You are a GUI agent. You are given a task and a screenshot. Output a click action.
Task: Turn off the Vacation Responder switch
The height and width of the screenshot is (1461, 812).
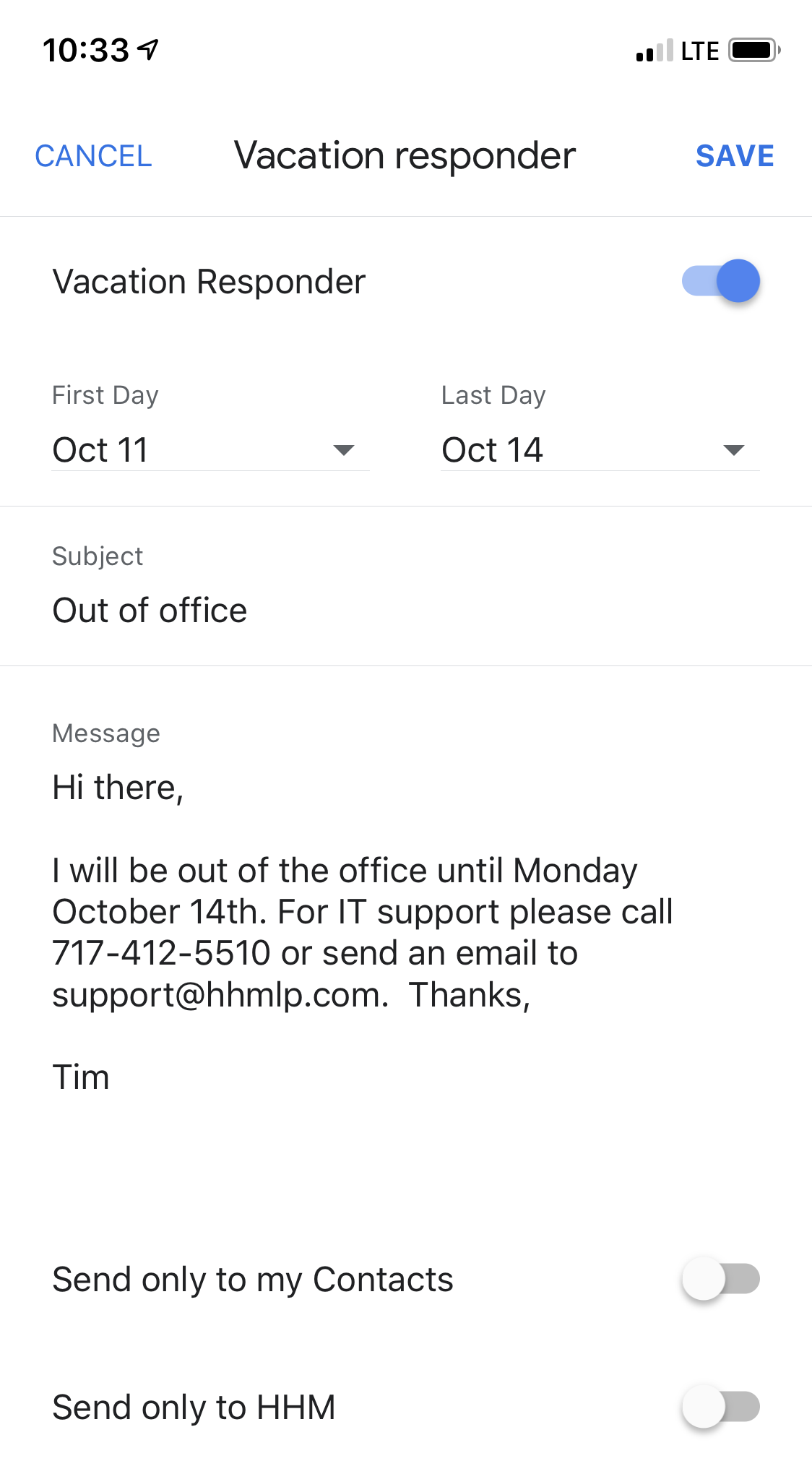point(720,281)
